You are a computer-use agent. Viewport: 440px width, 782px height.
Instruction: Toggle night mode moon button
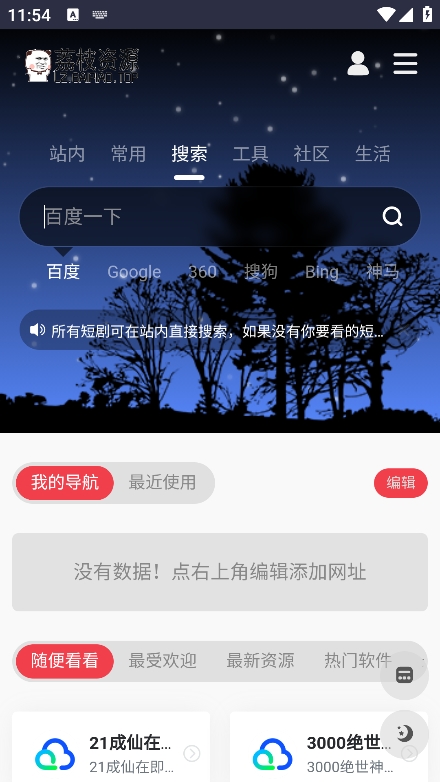404,734
